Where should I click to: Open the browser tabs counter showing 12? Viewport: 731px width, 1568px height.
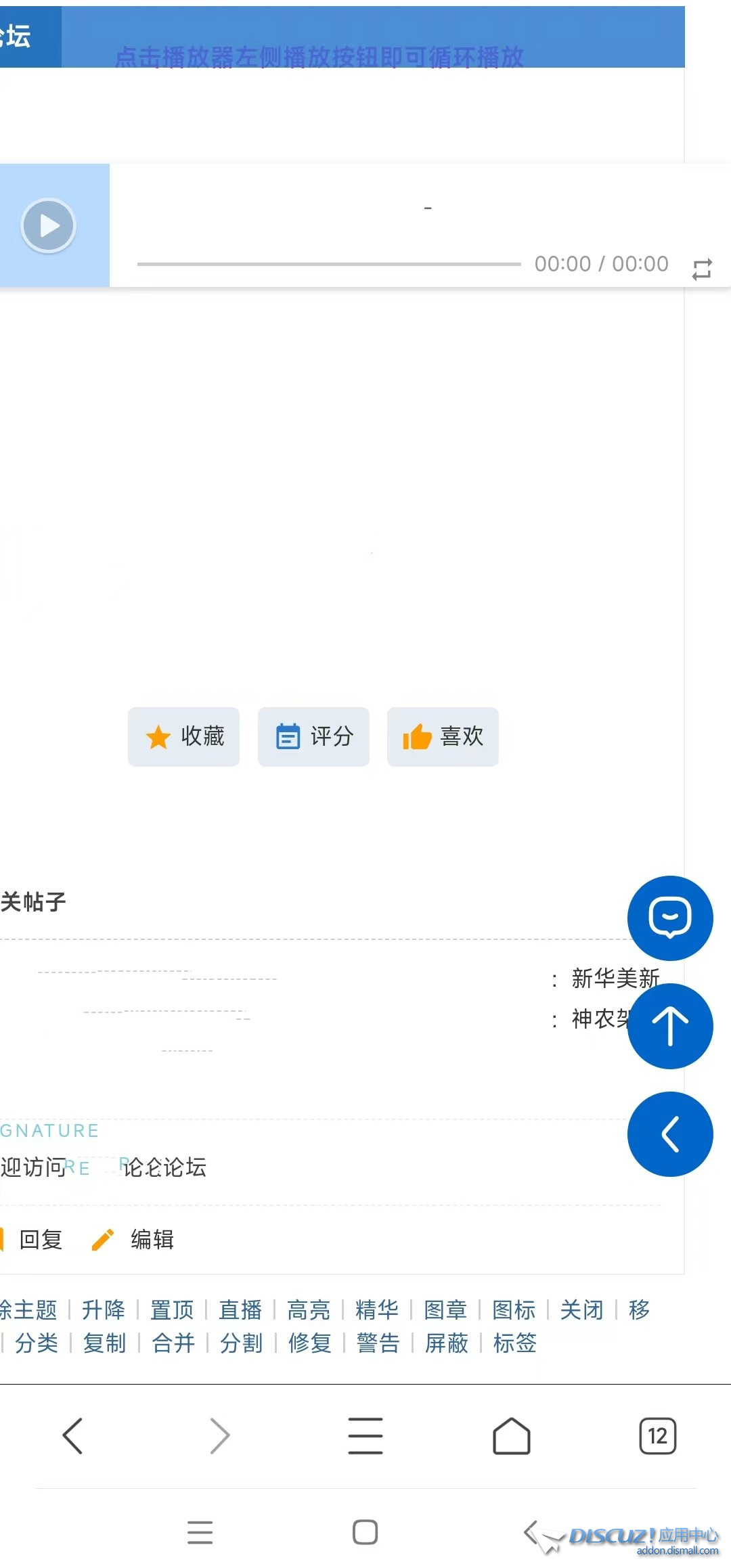[x=657, y=1435]
